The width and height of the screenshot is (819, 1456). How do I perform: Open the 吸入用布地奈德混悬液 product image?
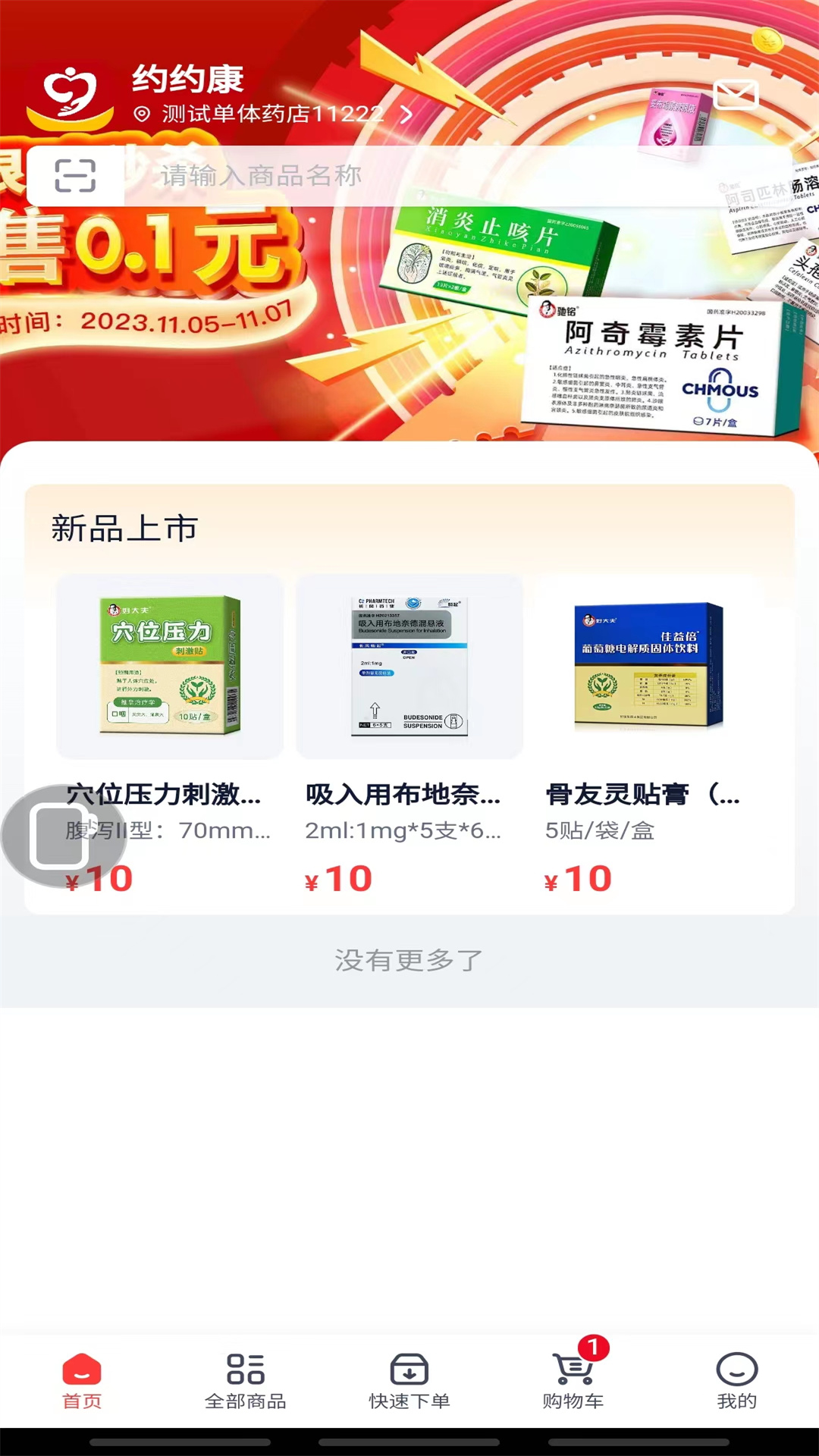409,666
